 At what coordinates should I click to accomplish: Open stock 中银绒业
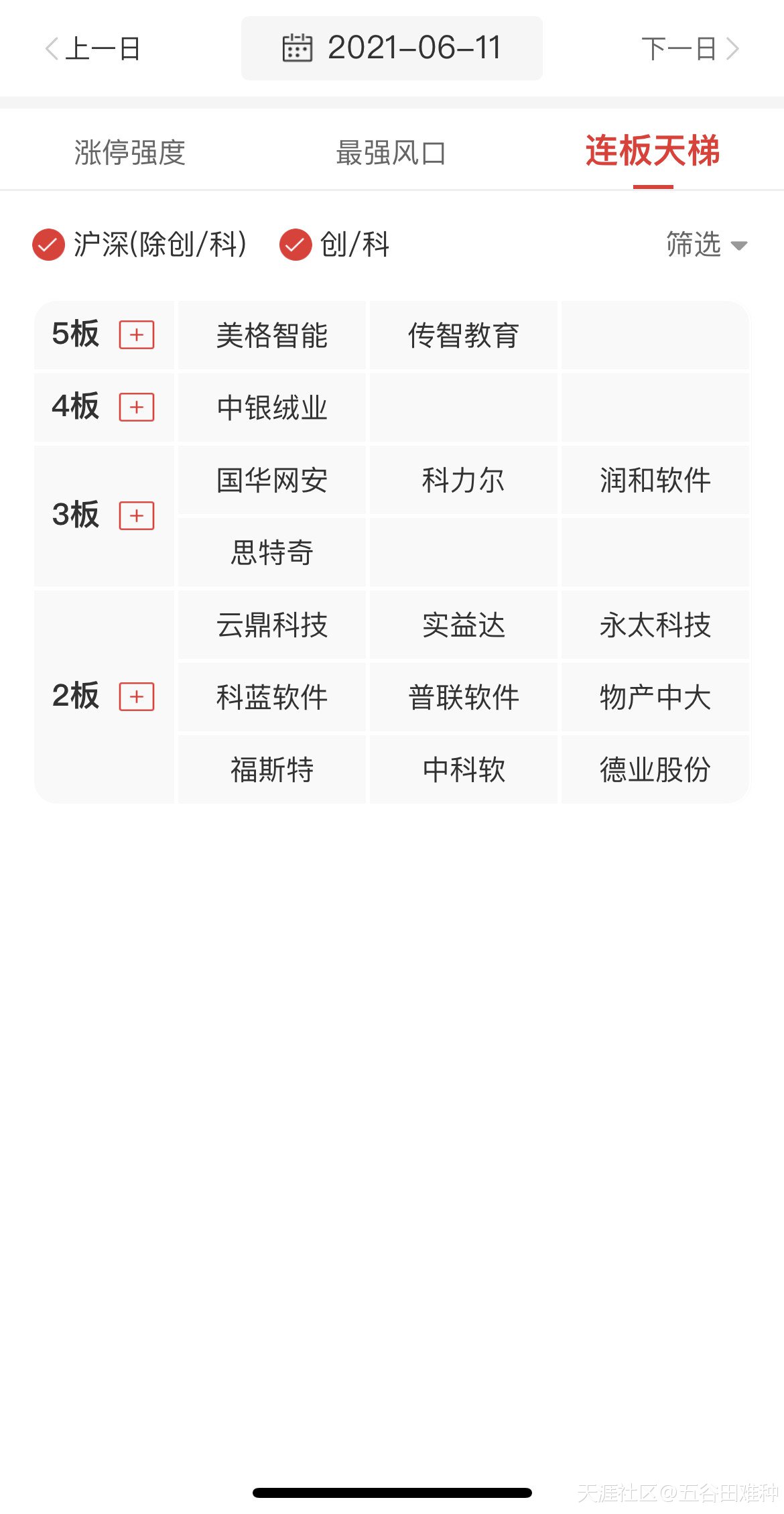(272, 407)
